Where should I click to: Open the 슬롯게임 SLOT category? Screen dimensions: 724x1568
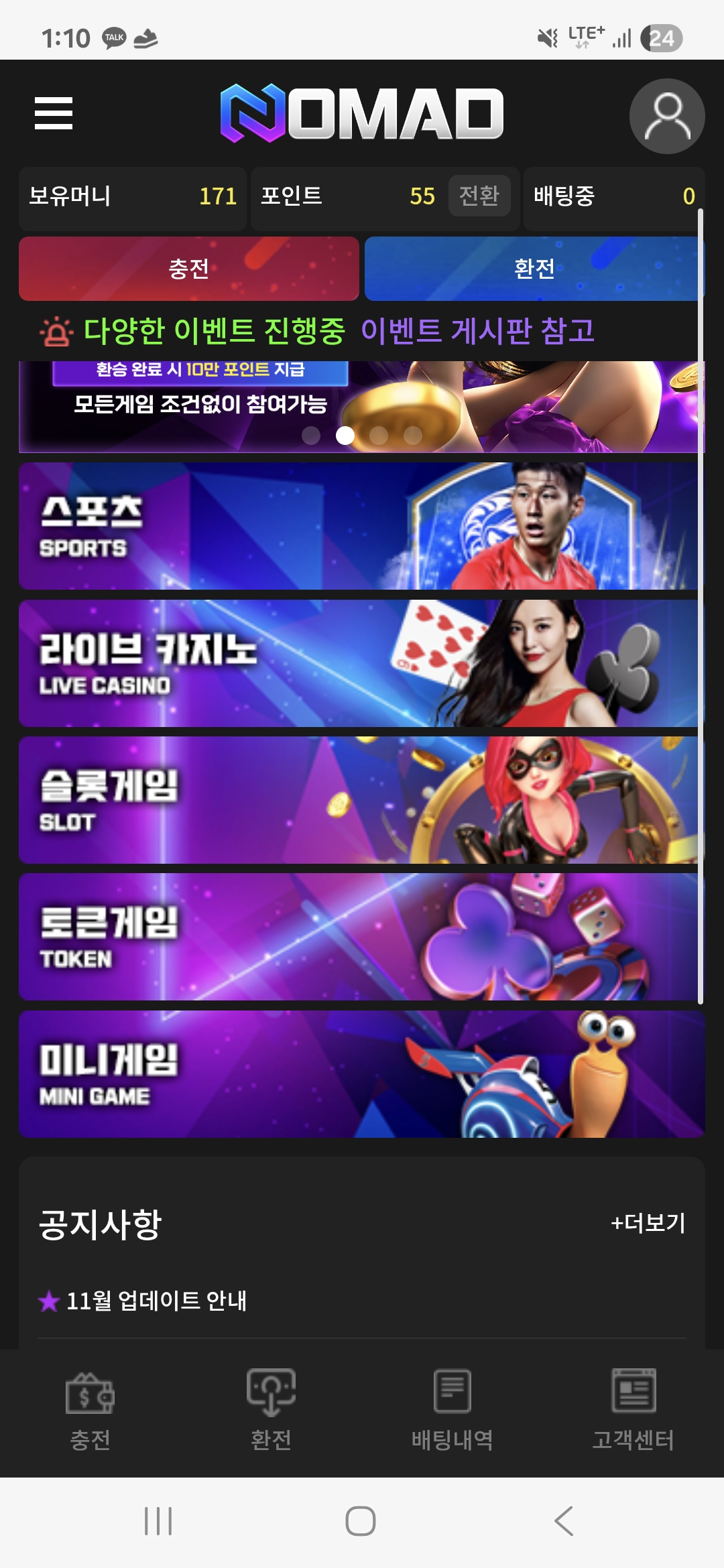(x=361, y=800)
